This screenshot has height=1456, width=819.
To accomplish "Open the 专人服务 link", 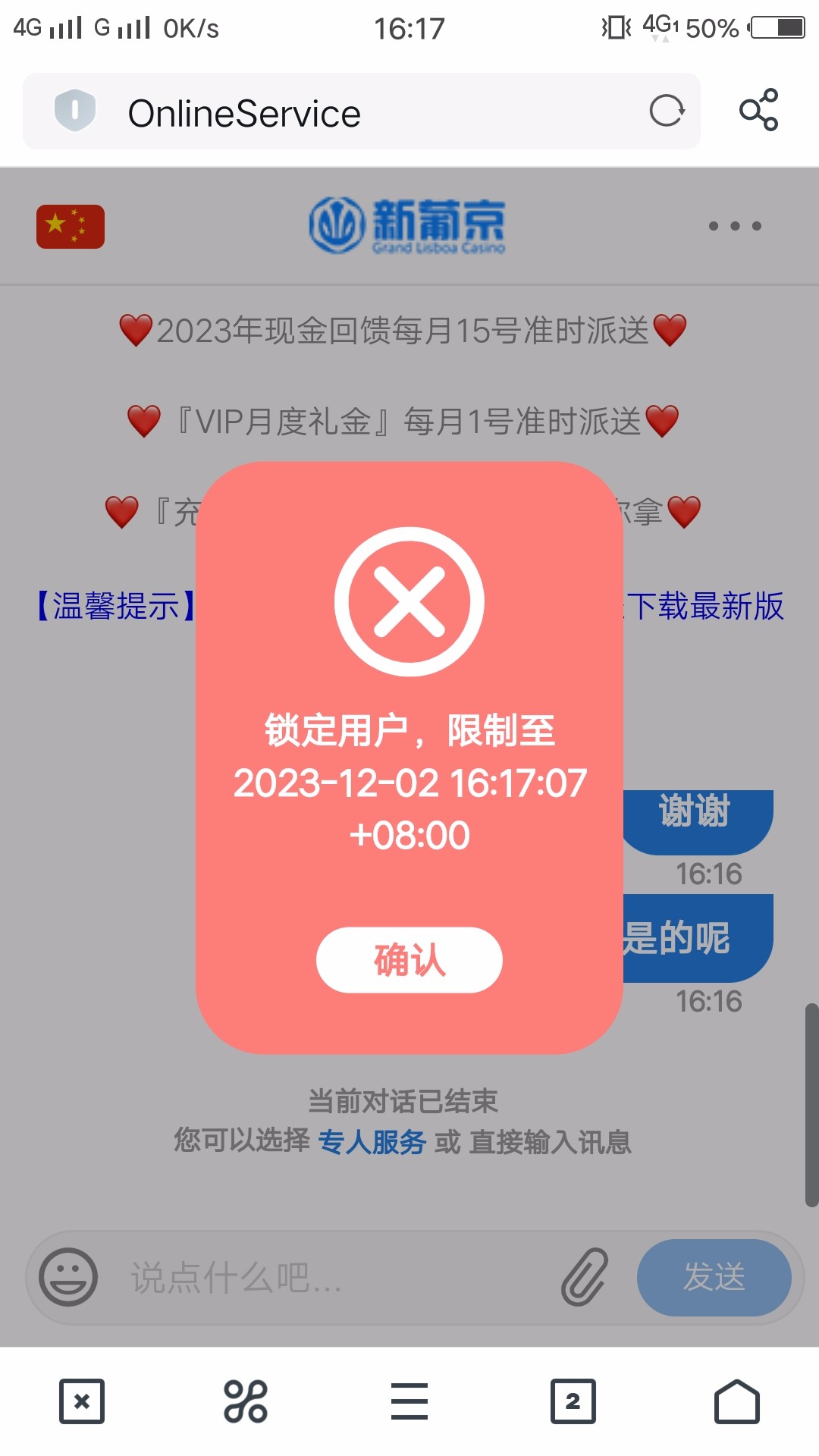I will 372,1142.
